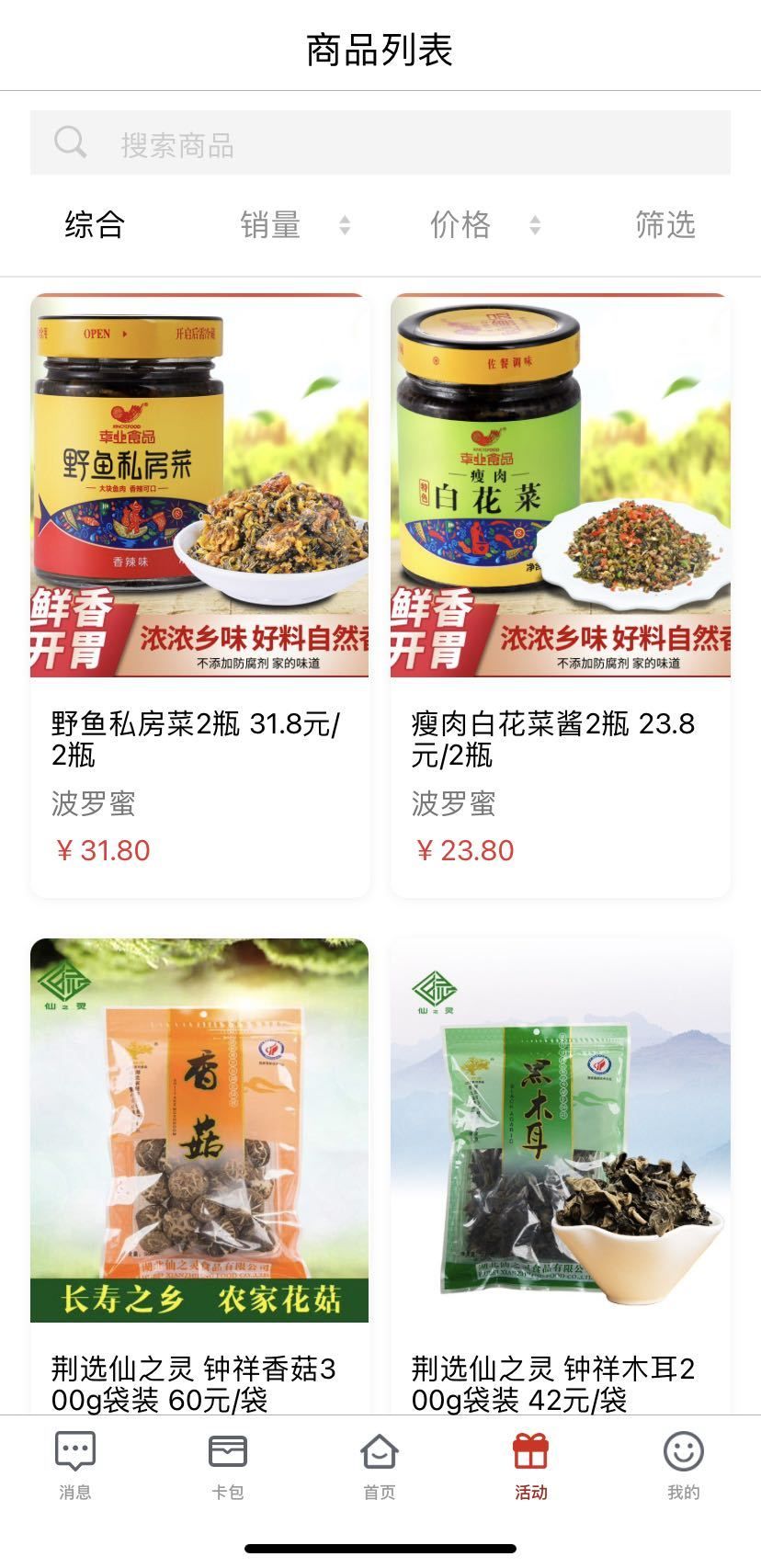761x1568 pixels.
Task: Return to the 首页 tab
Action: point(380,1465)
